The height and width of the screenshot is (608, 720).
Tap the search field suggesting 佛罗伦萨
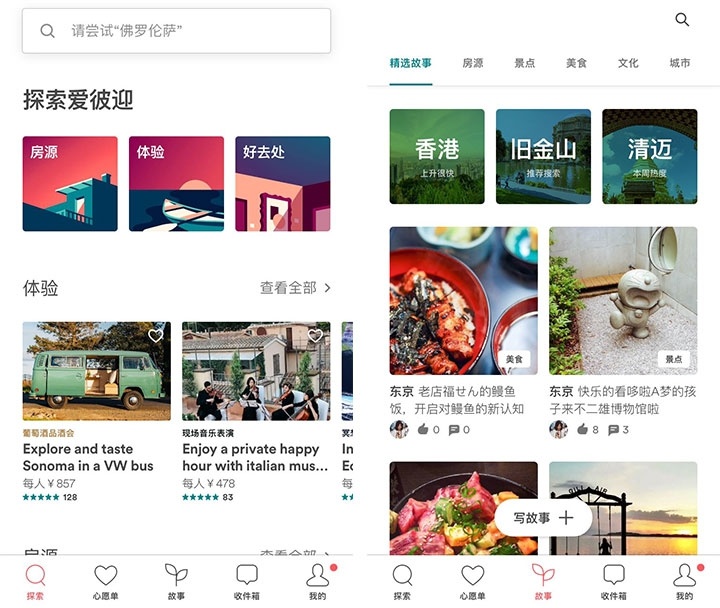click(176, 31)
